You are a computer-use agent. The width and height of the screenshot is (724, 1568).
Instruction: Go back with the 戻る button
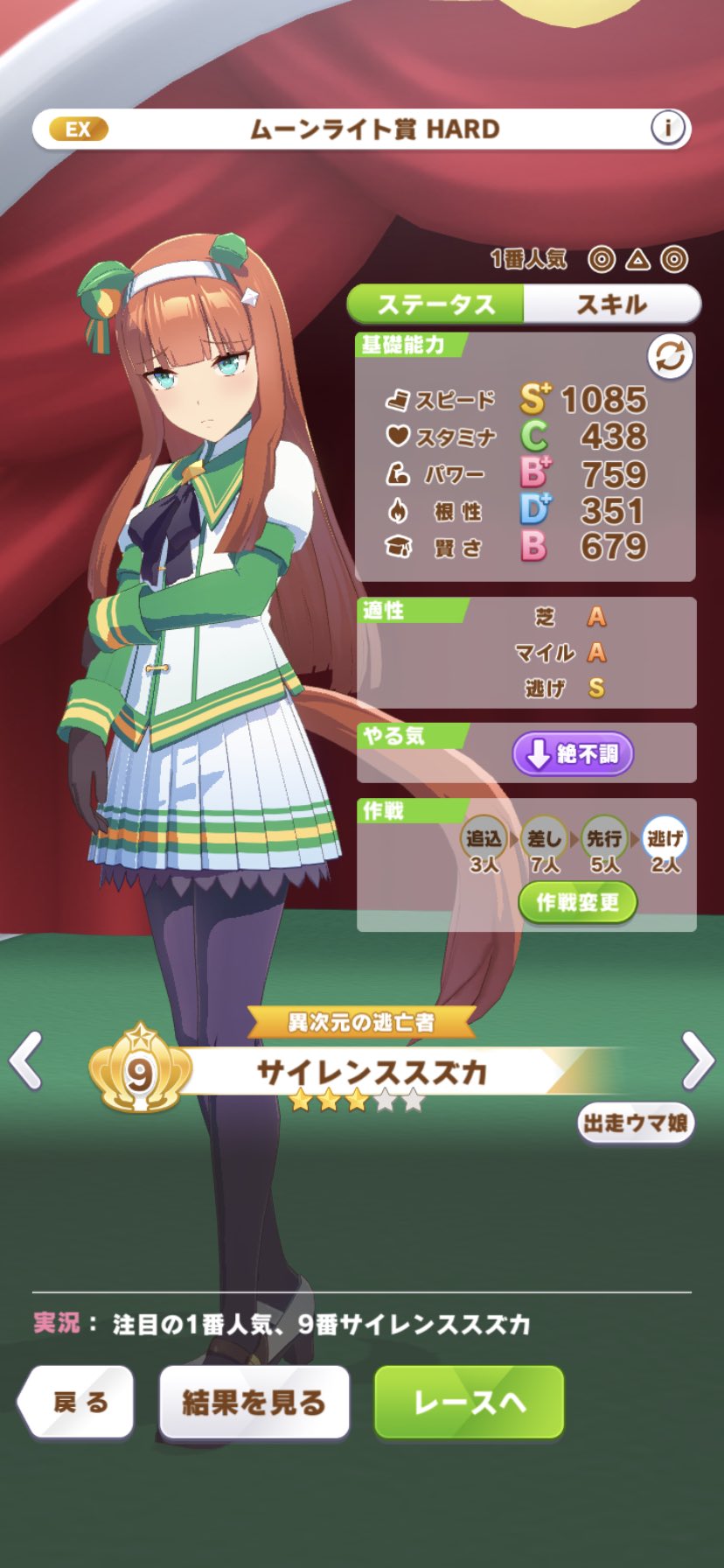79,1403
